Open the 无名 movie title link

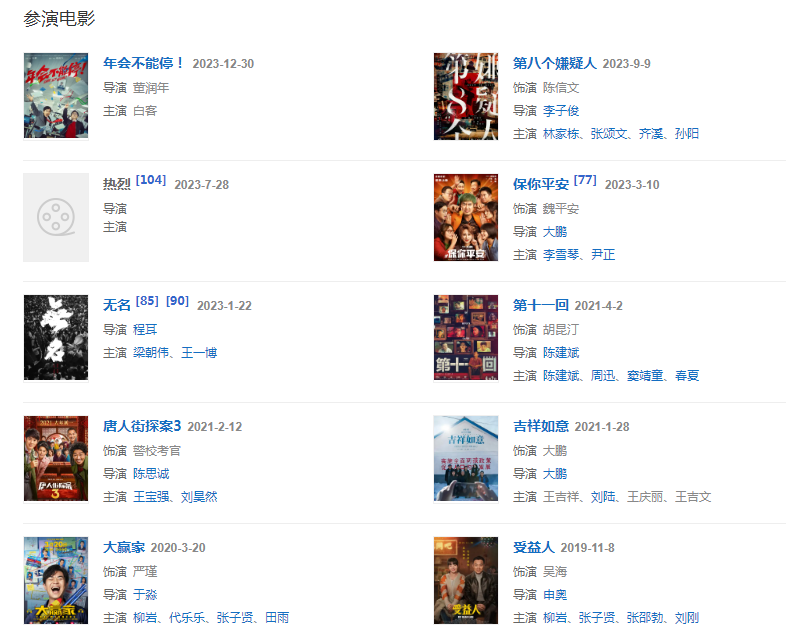(117, 305)
